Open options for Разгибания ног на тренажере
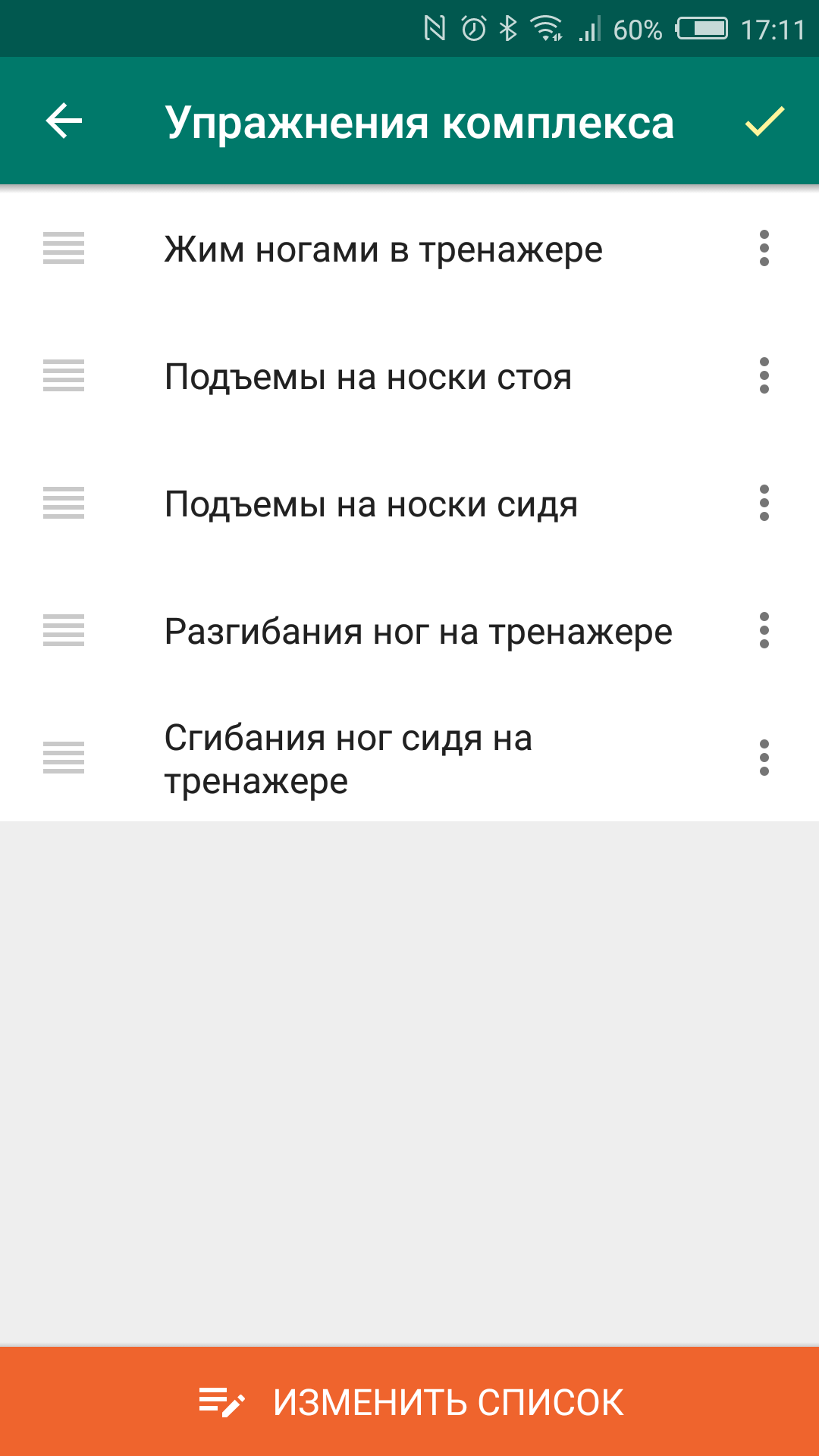This screenshot has height=1456, width=819. [764, 631]
